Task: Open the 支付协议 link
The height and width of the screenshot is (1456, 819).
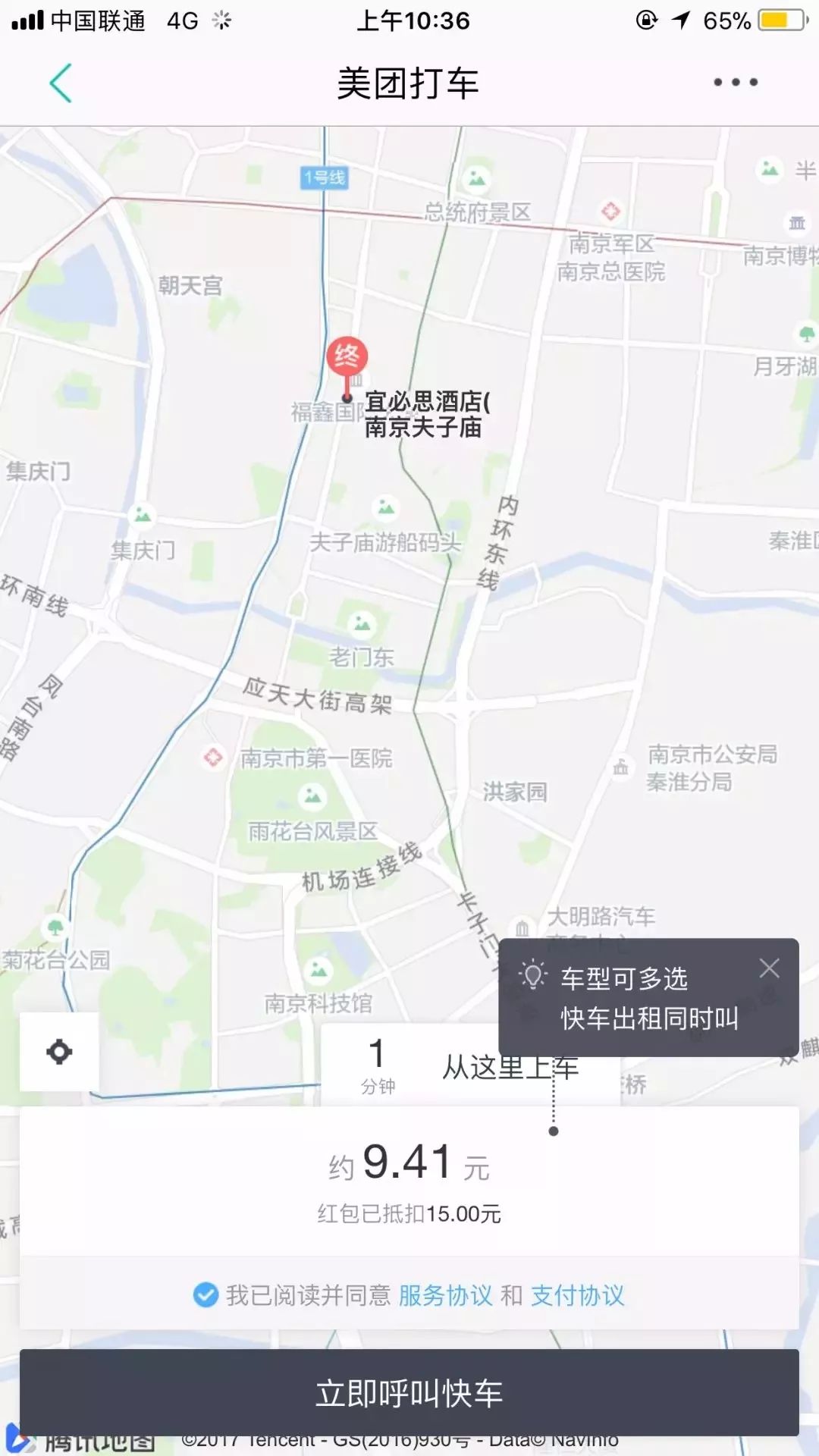Action: (x=578, y=1295)
